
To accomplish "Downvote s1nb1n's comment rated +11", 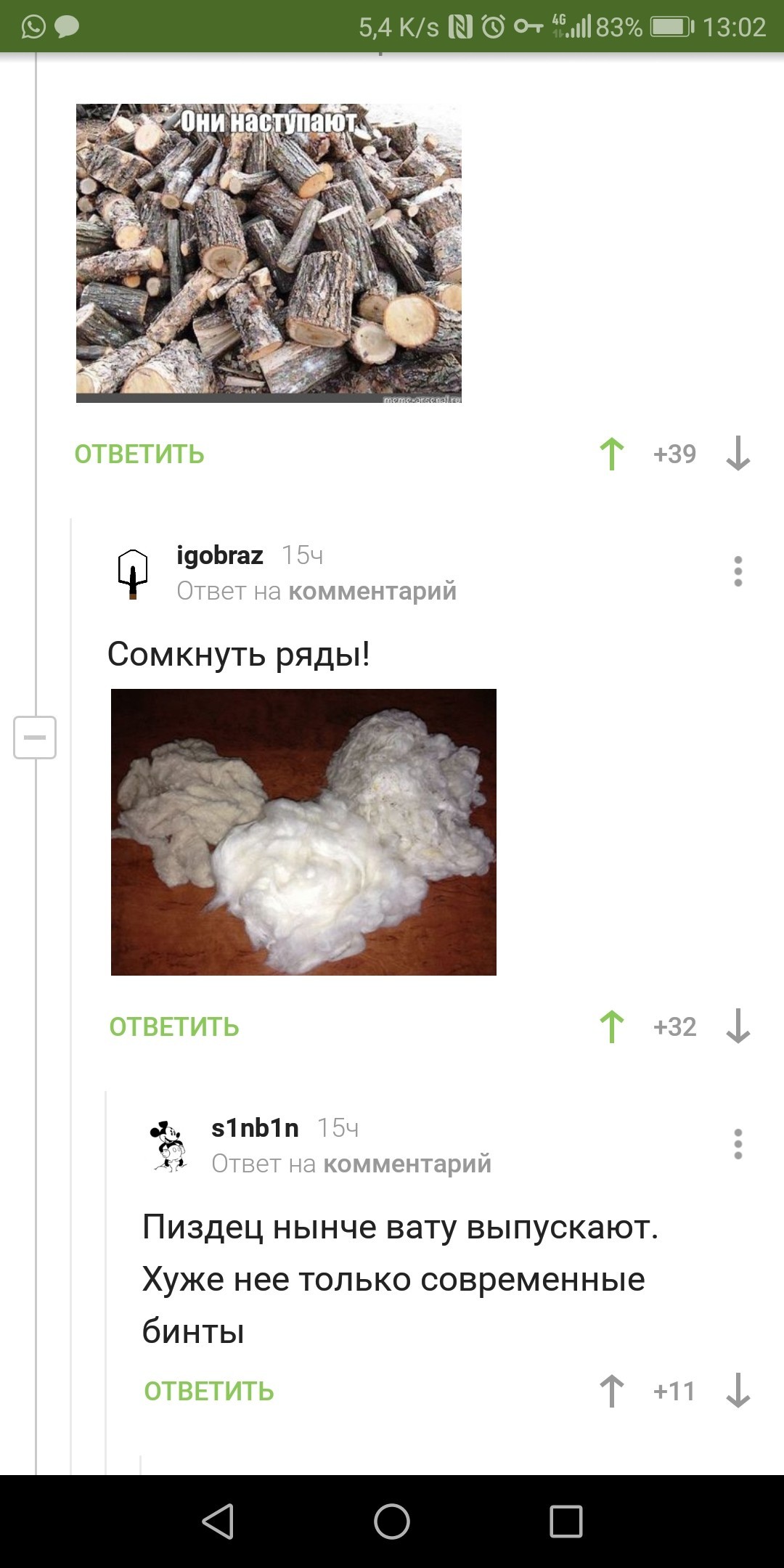I will tap(738, 1391).
